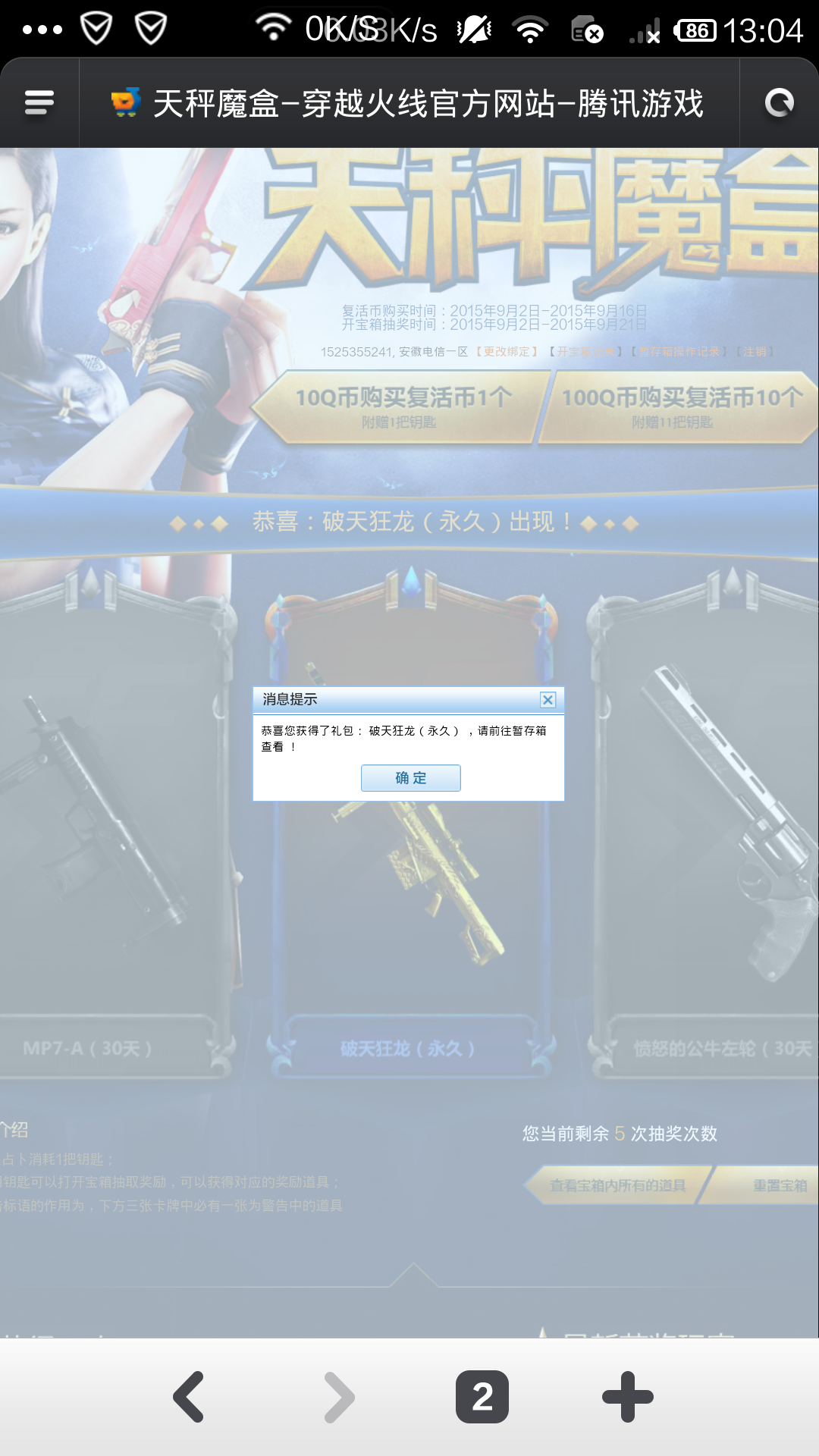
Task: Reload the current page
Action: pos(779,102)
